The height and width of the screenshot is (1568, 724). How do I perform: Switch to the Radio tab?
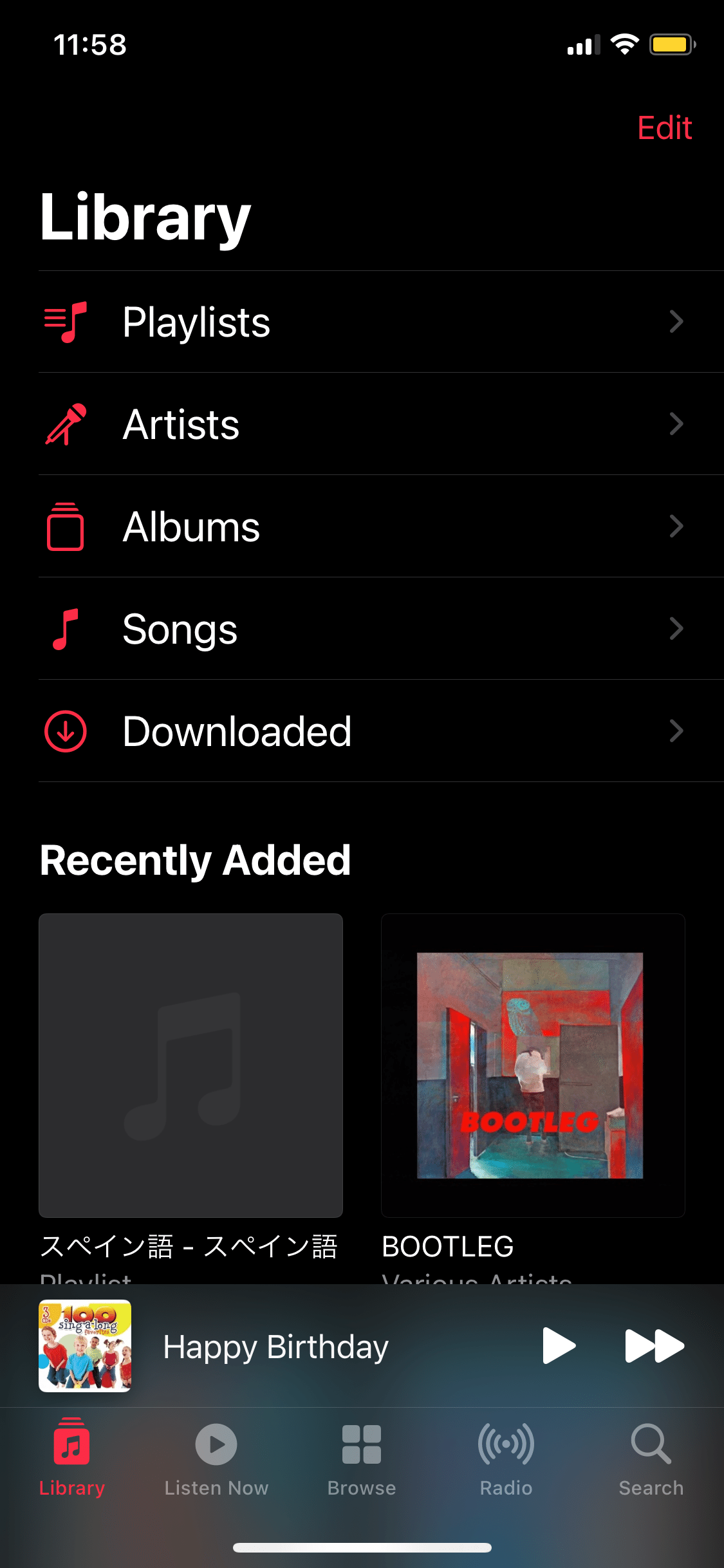coord(506,1459)
